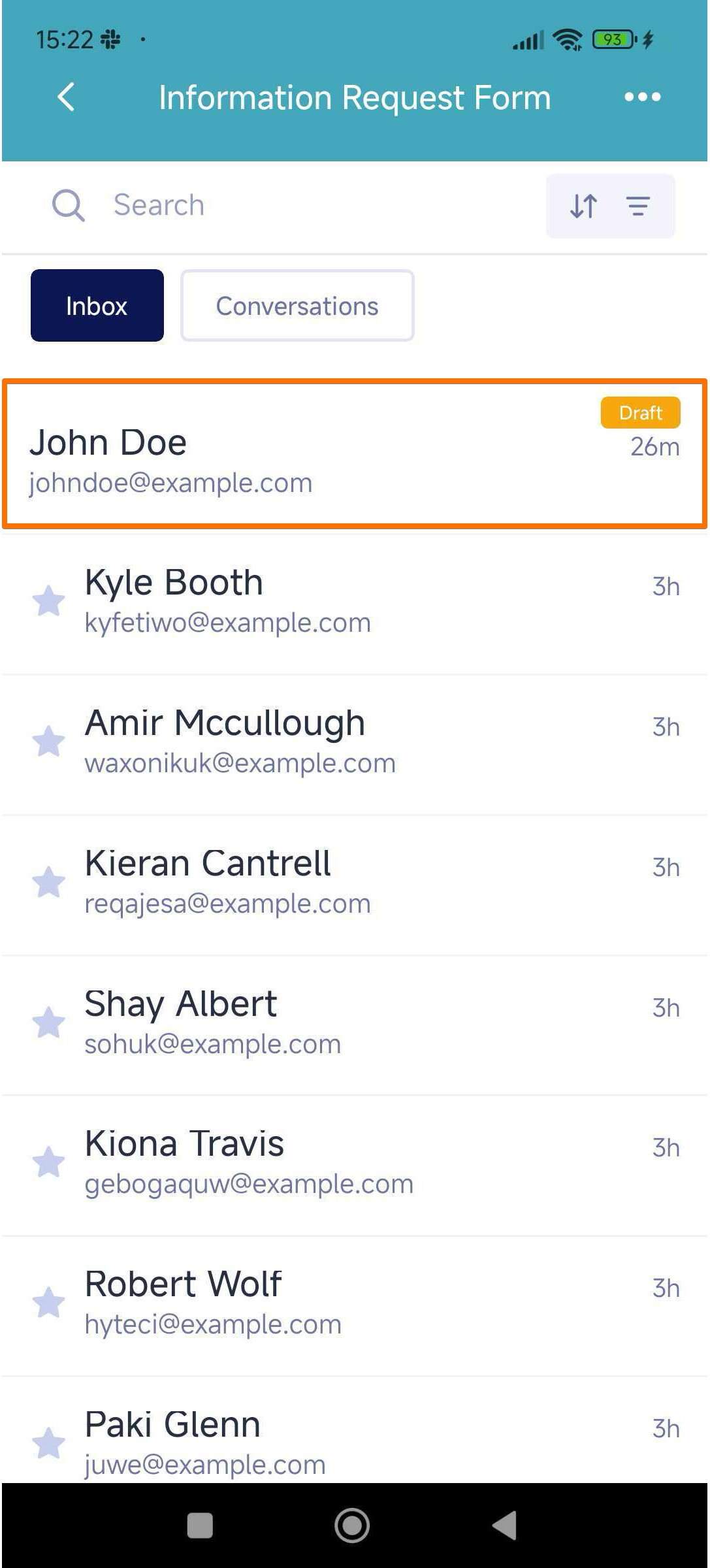This screenshot has height=1568, width=710.
Task: Tap the Android home circle button
Action: tap(351, 1526)
